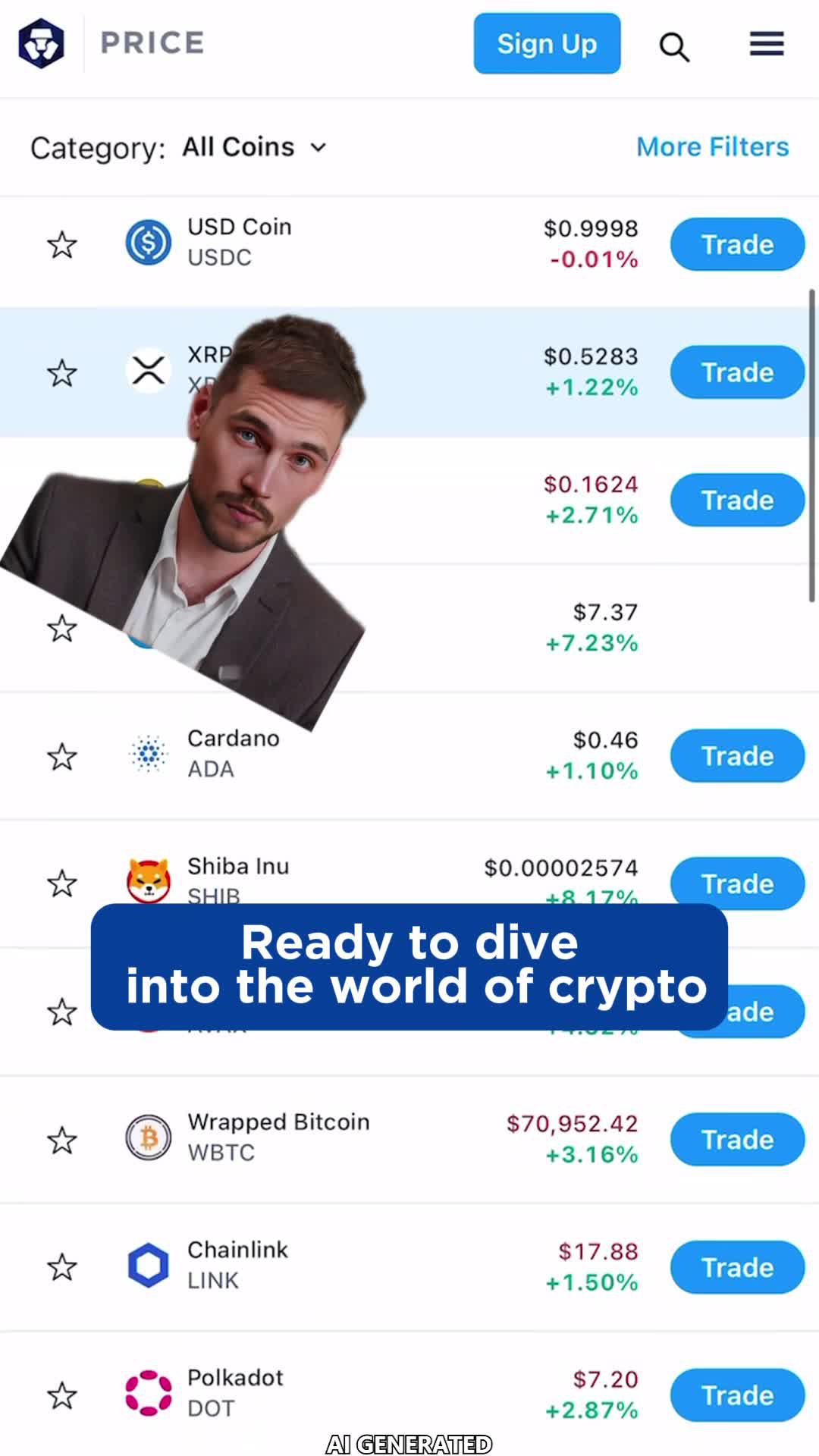Viewport: 819px width, 1456px height.
Task: Toggle the Cardano favorite star
Action: [x=62, y=755]
